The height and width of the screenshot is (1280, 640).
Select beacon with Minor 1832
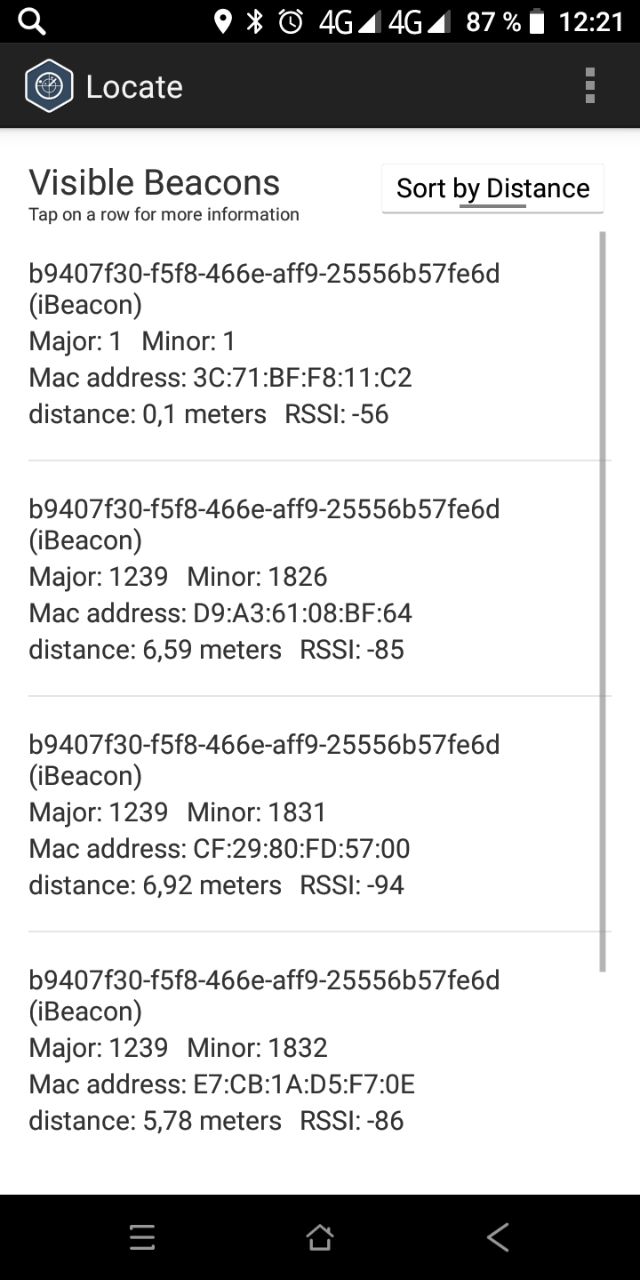(300, 1049)
